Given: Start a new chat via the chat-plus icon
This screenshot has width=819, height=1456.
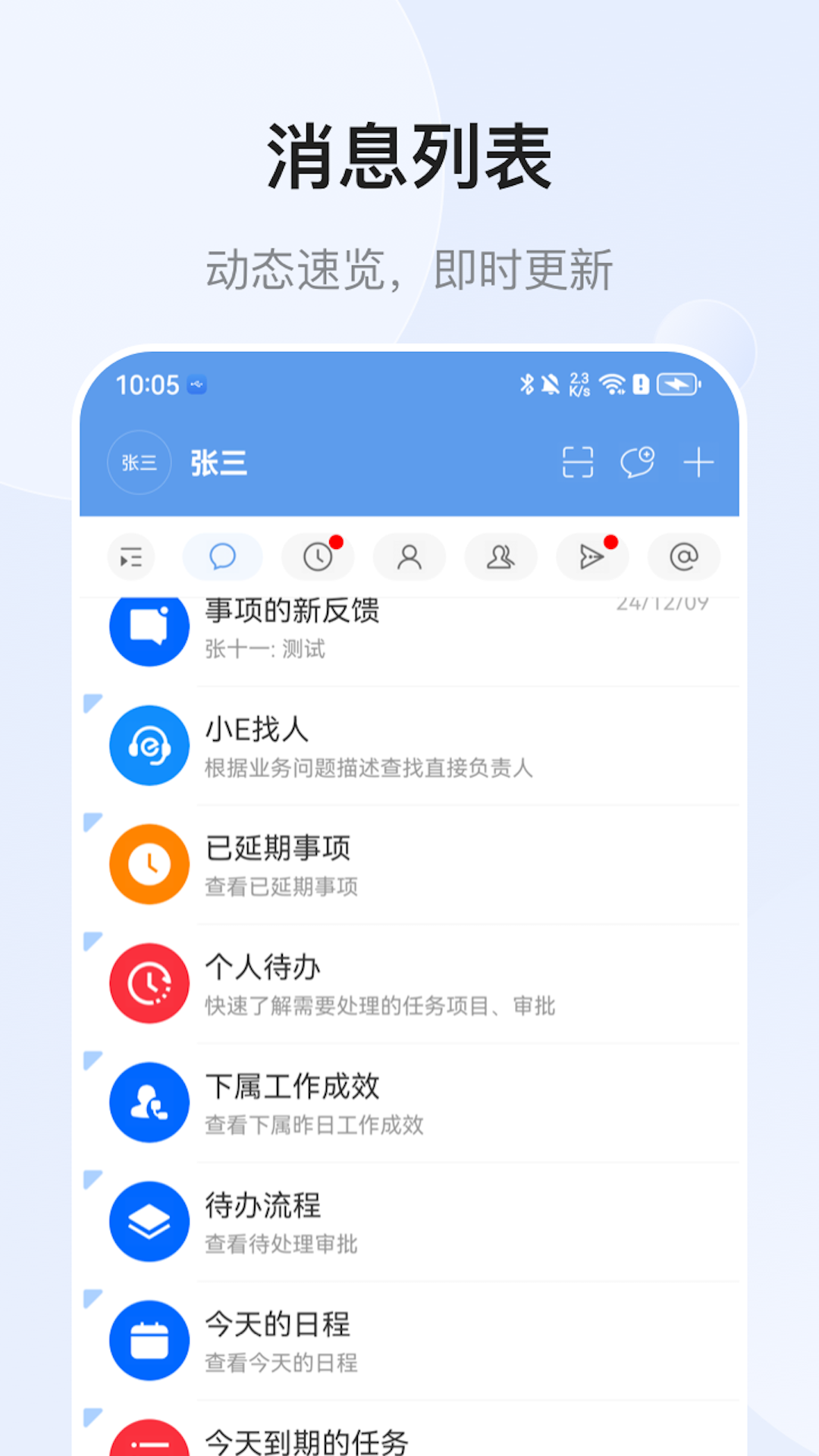Looking at the screenshot, I should [637, 462].
